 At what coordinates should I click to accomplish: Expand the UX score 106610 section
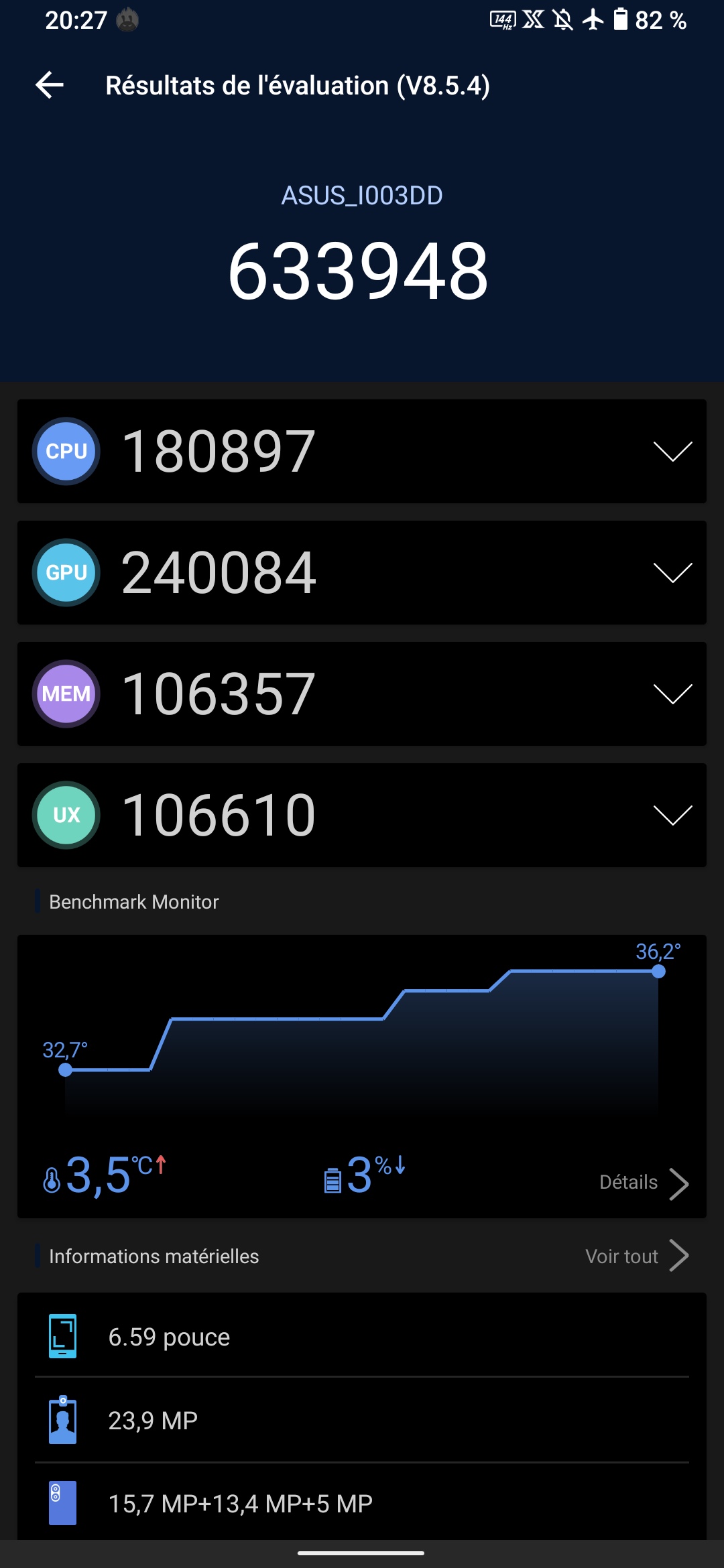(x=672, y=815)
